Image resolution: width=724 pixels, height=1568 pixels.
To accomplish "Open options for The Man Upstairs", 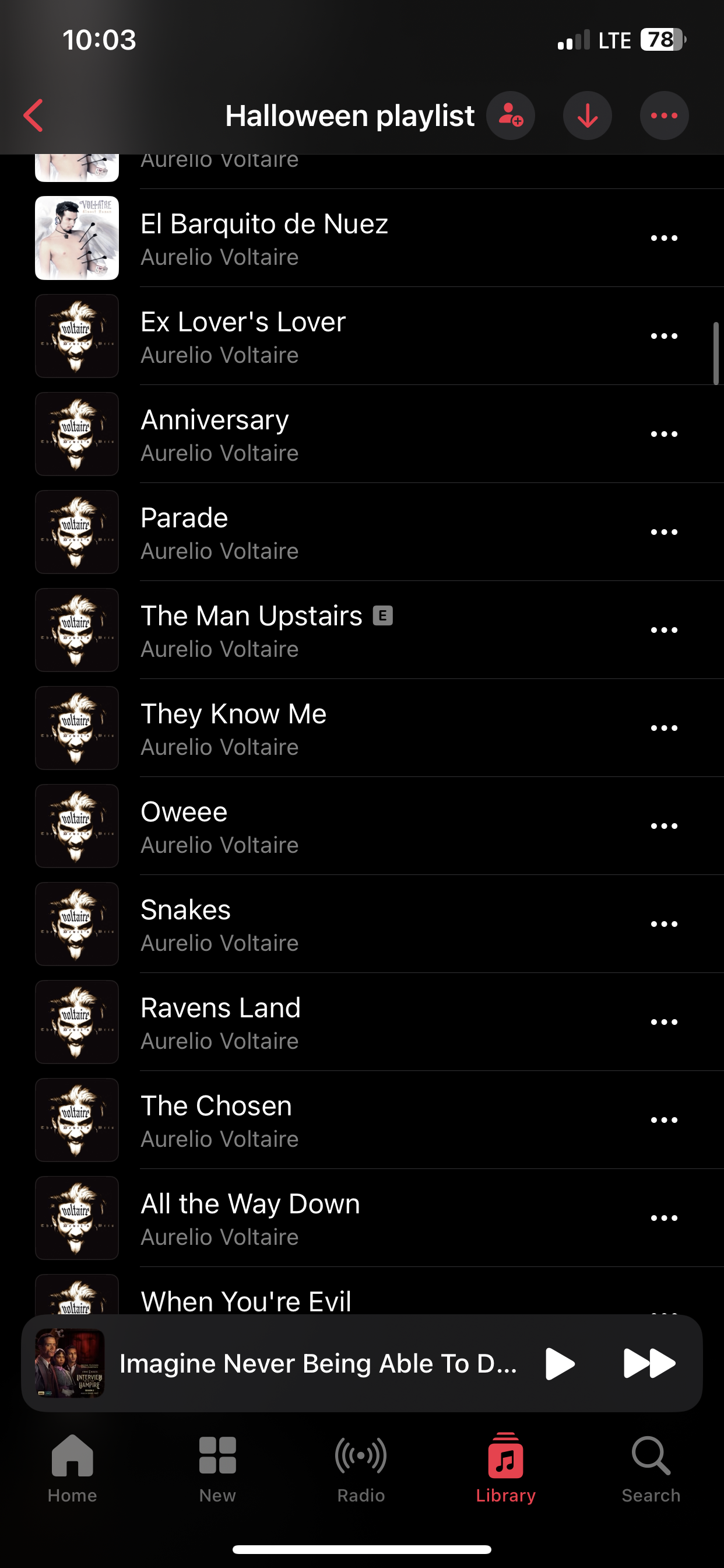I will coord(664,630).
